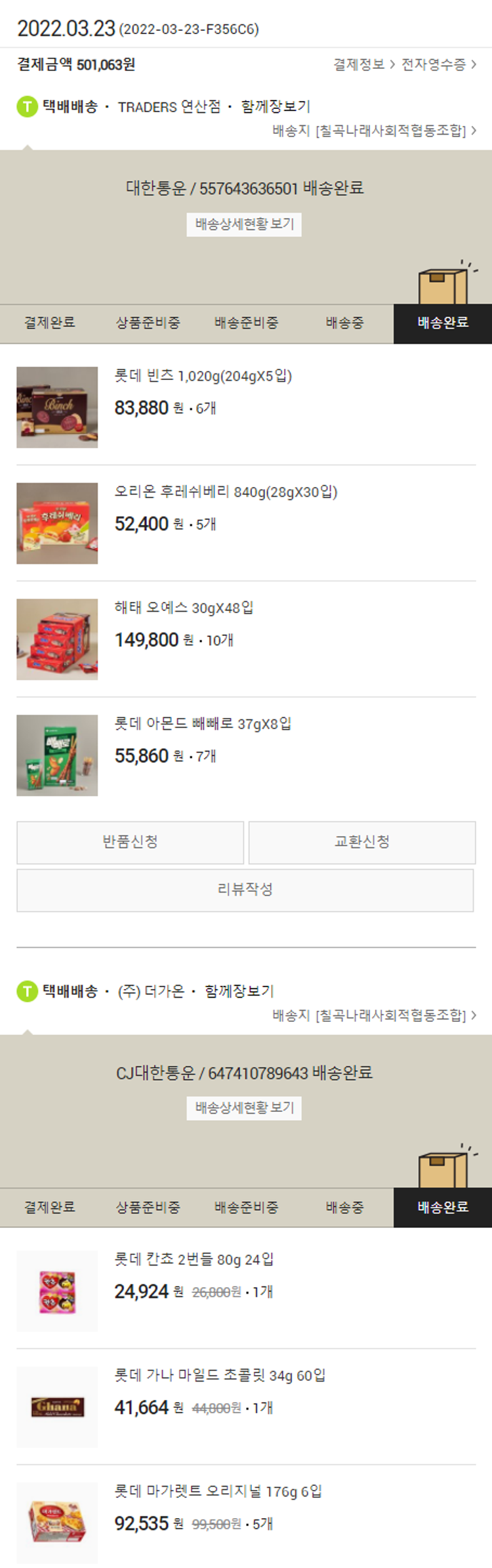This screenshot has width=492, height=1568.
Task: Open 롯데 마가렛트 오리지널 product
Action: click(218, 1491)
